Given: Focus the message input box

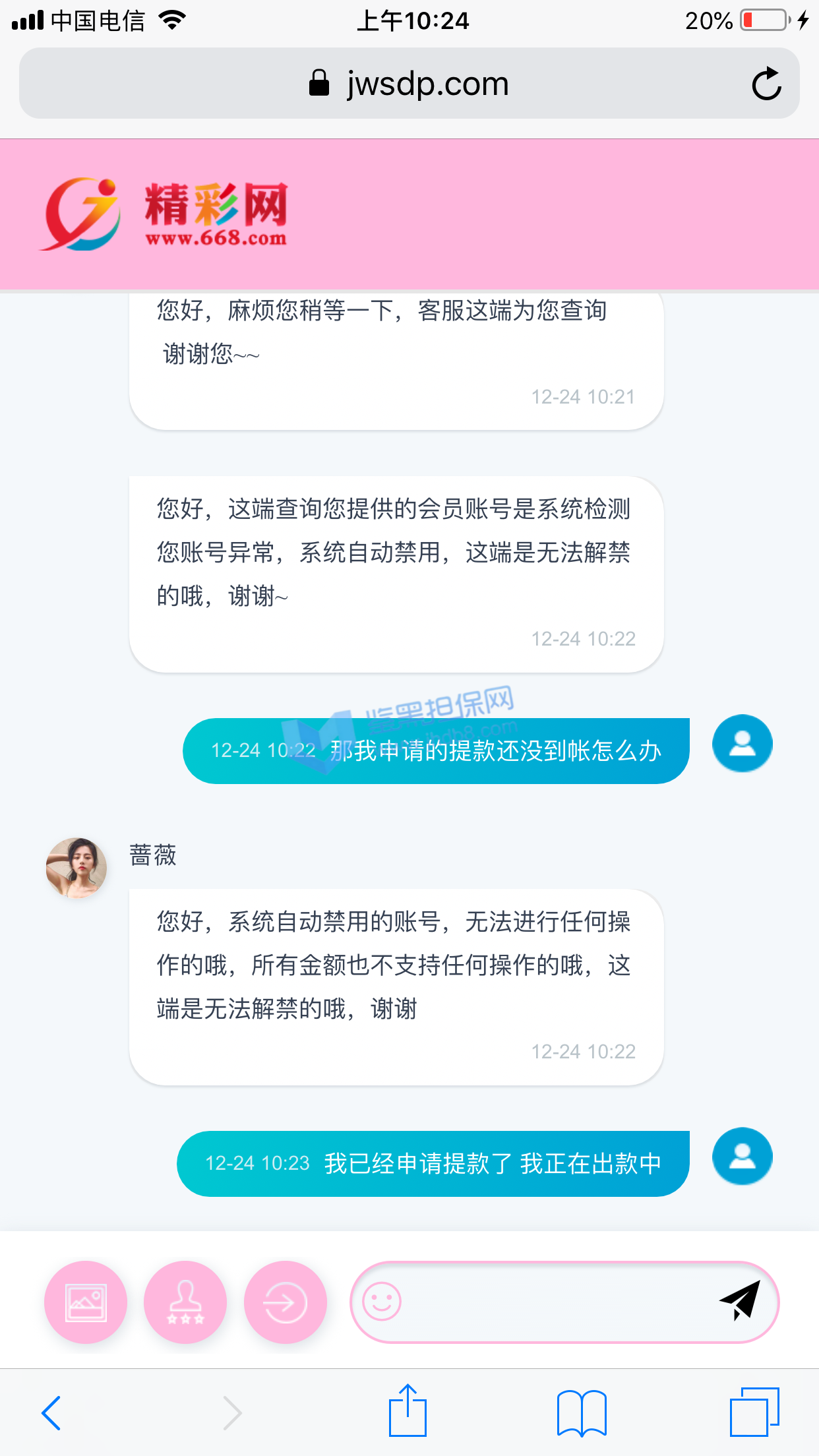Looking at the screenshot, I should (554, 1302).
